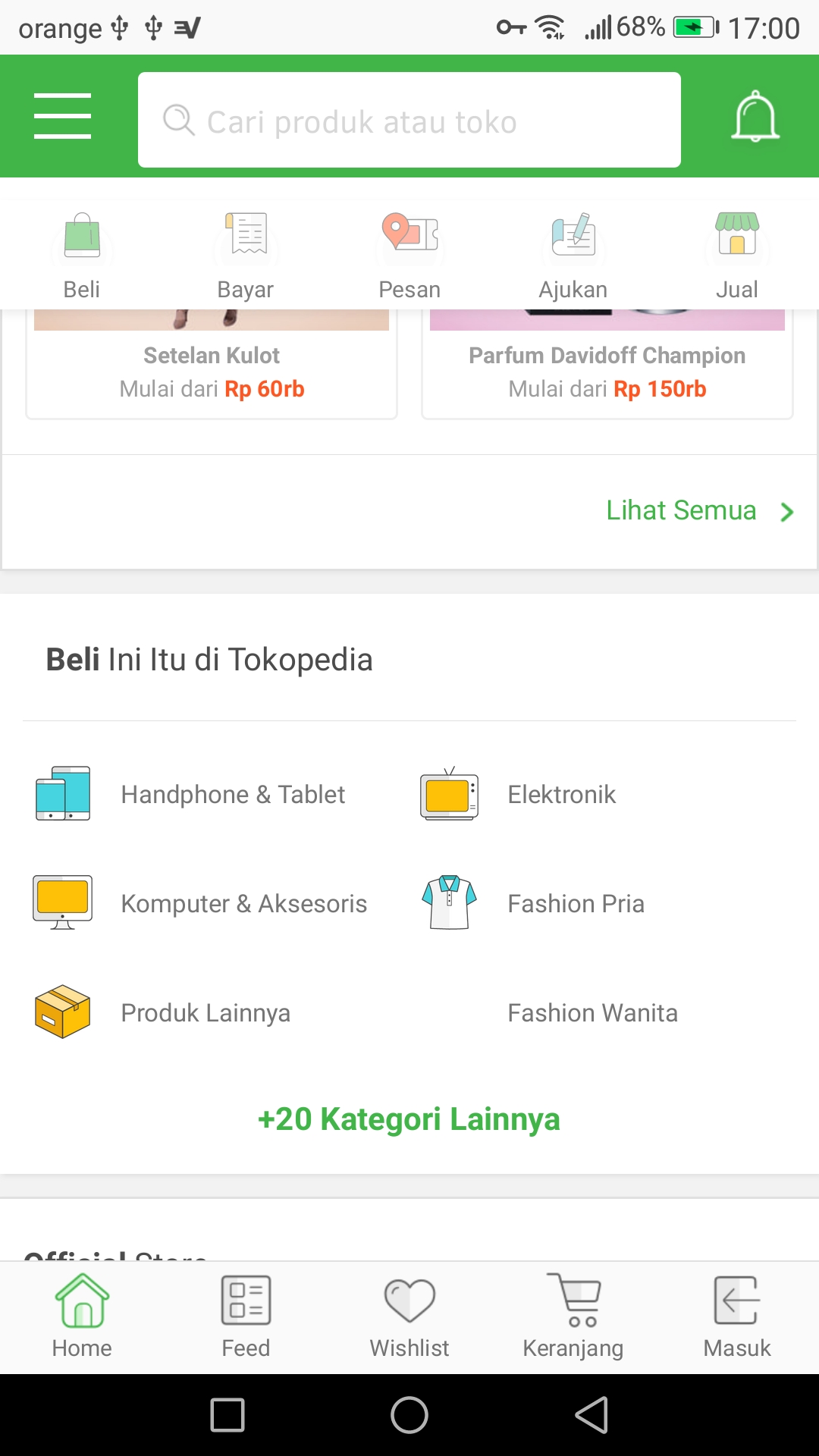Select the Jual storefront icon
This screenshot has width=819, height=1456.
(737, 237)
